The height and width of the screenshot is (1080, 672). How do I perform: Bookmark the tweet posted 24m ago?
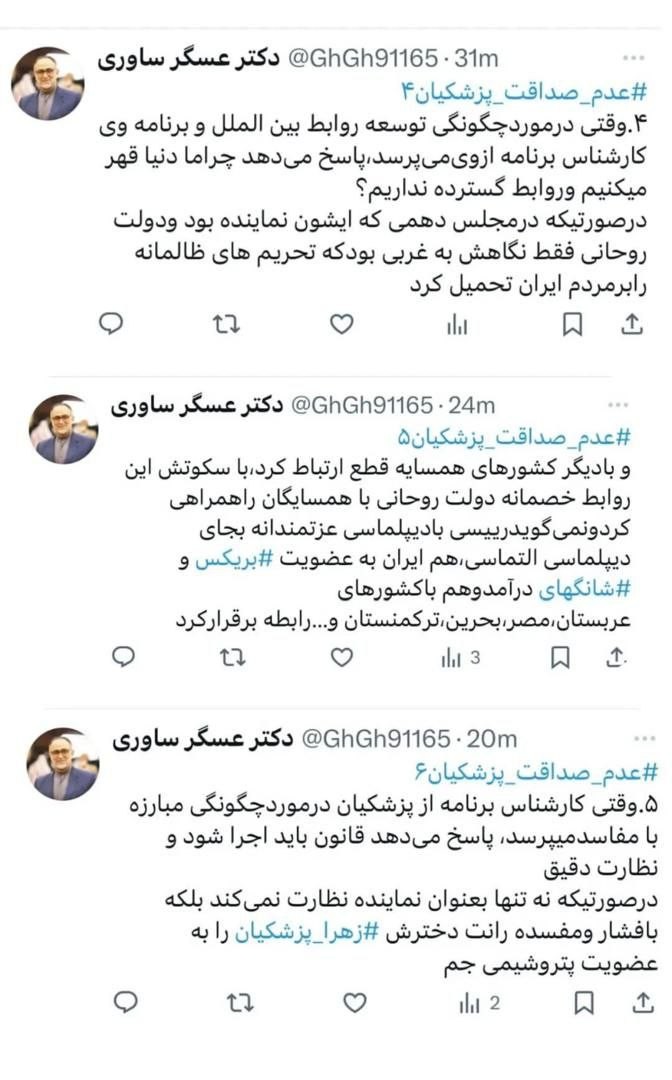point(562,657)
